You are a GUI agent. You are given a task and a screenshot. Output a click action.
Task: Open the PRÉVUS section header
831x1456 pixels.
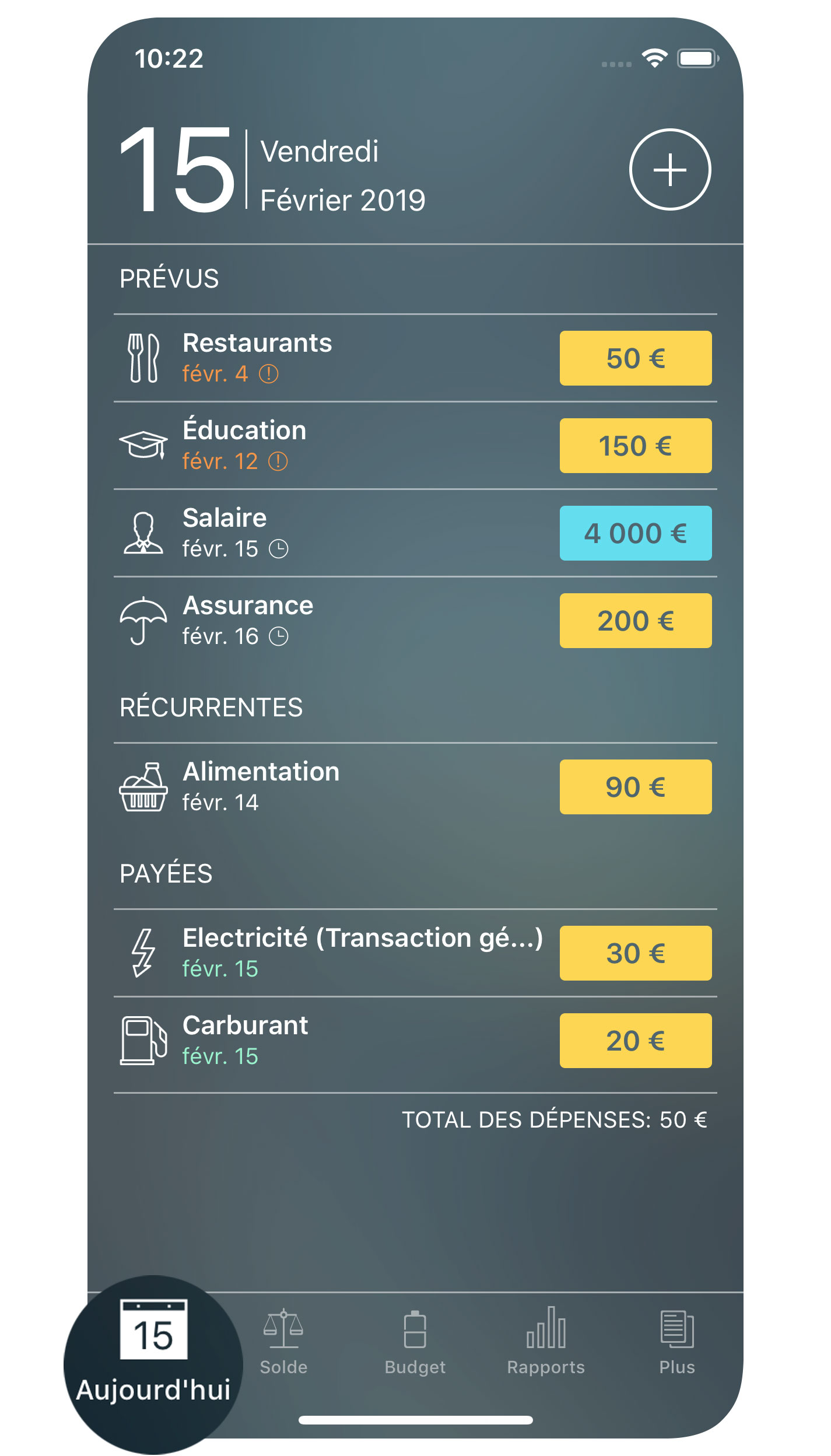coord(169,279)
